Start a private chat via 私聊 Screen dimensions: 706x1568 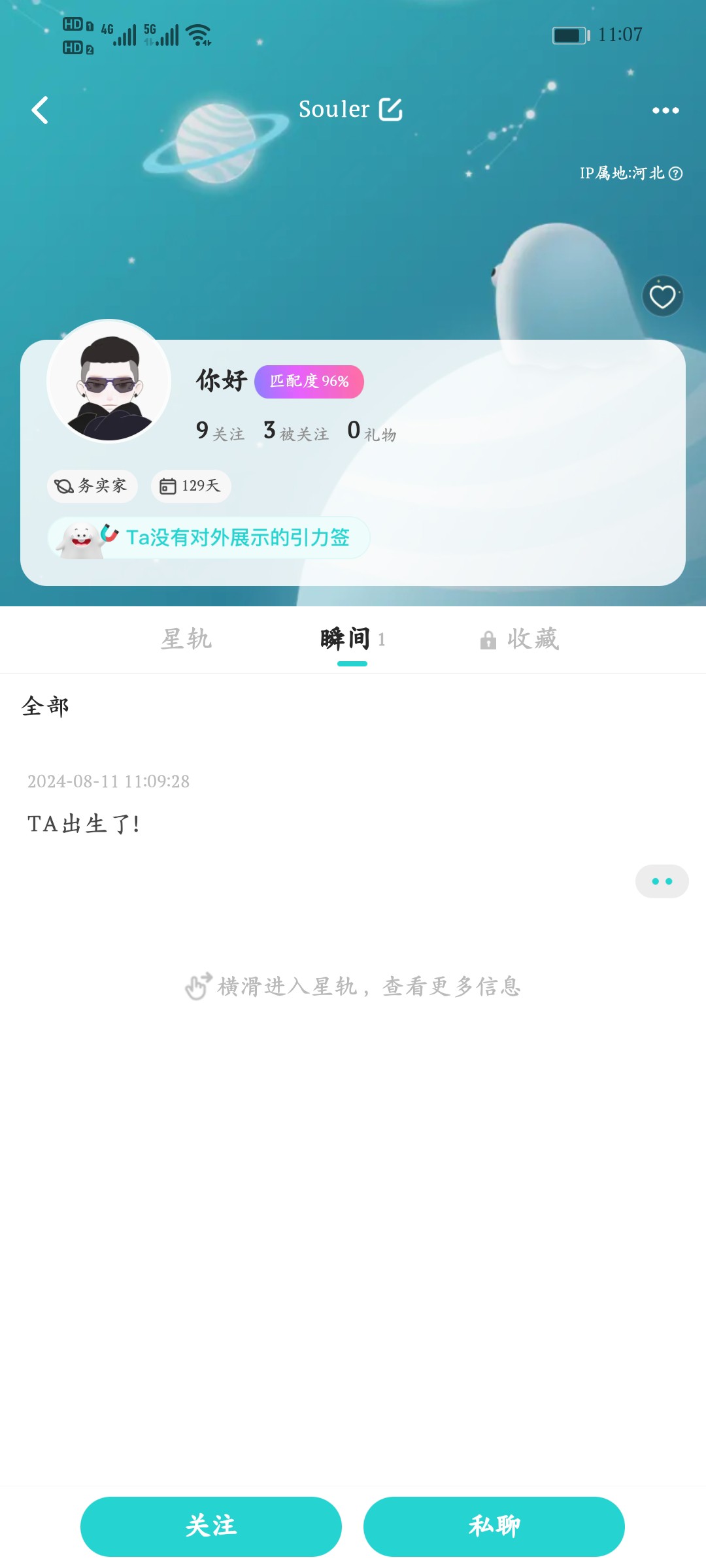click(494, 1526)
